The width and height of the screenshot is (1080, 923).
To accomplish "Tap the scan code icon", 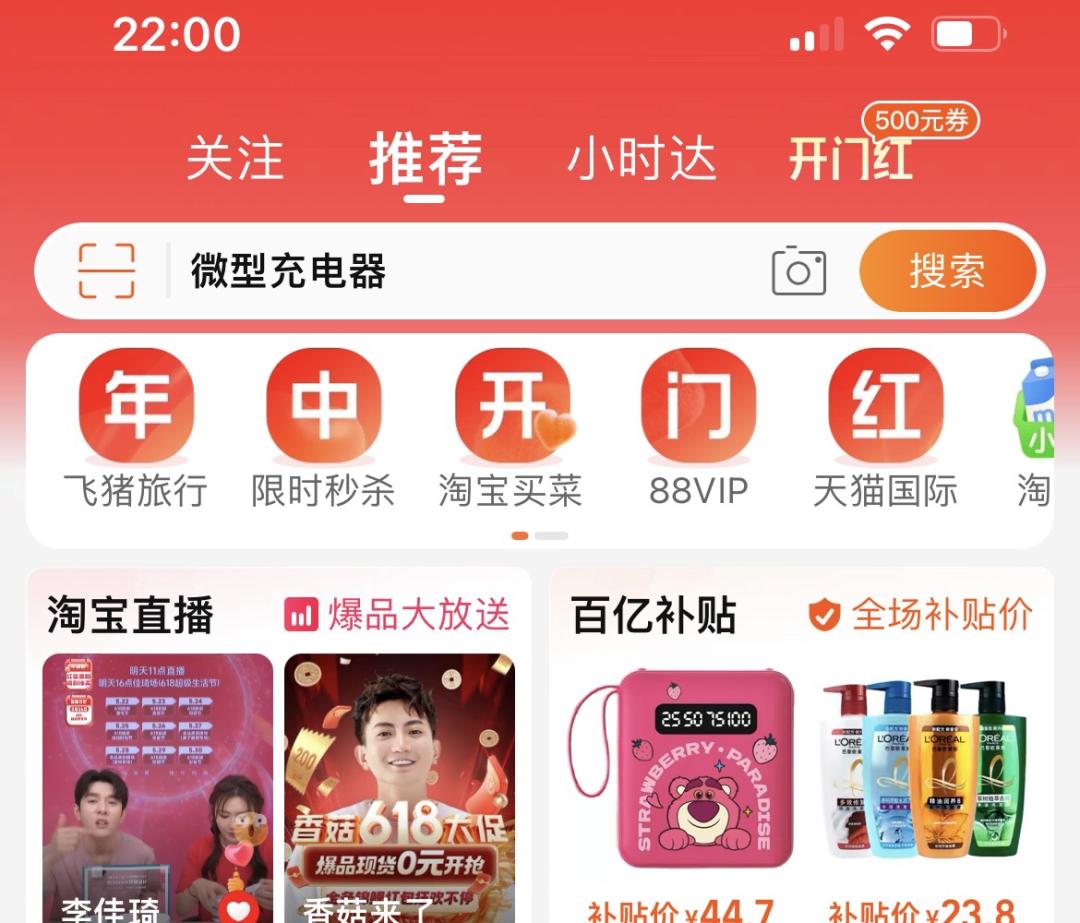I will coord(106,271).
